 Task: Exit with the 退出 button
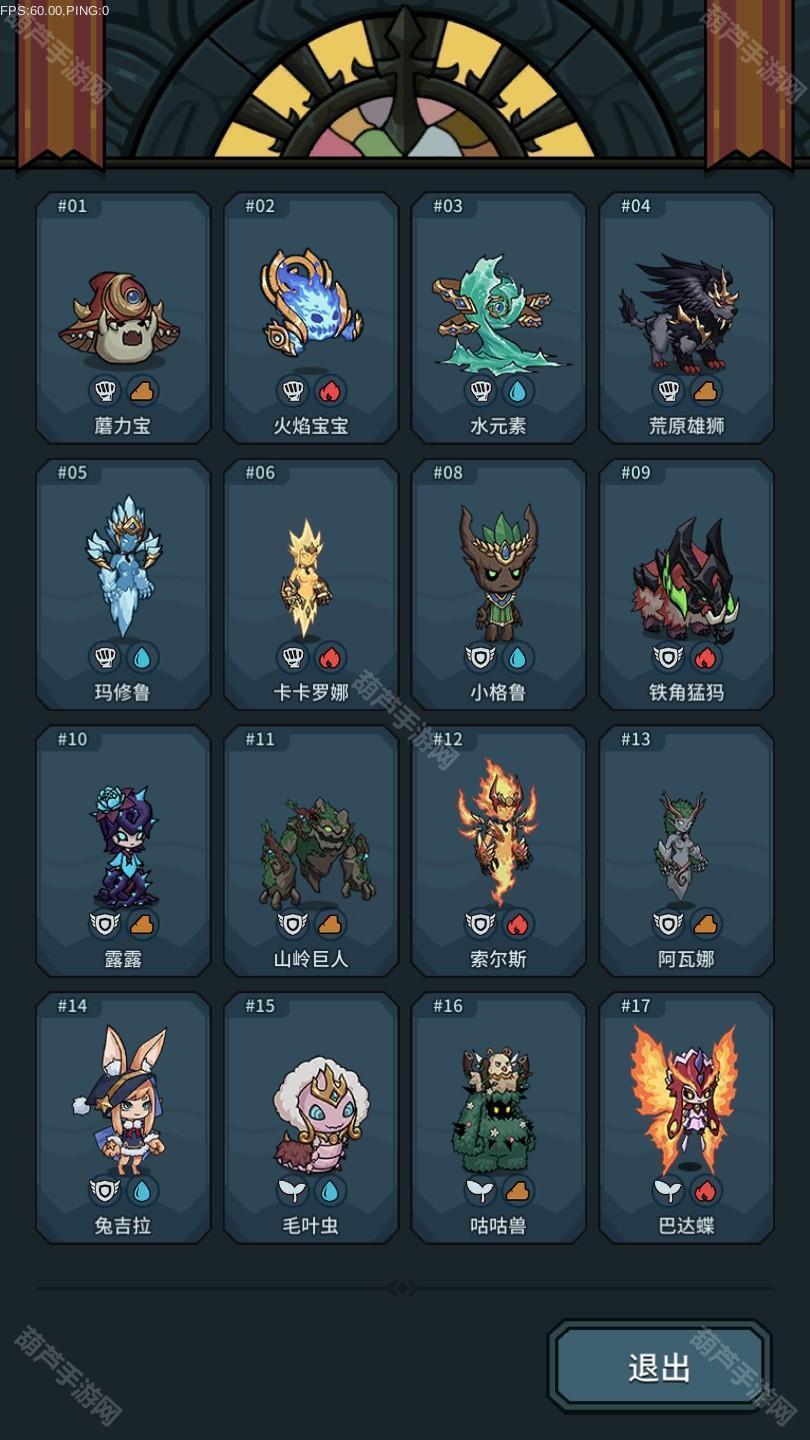click(659, 1367)
